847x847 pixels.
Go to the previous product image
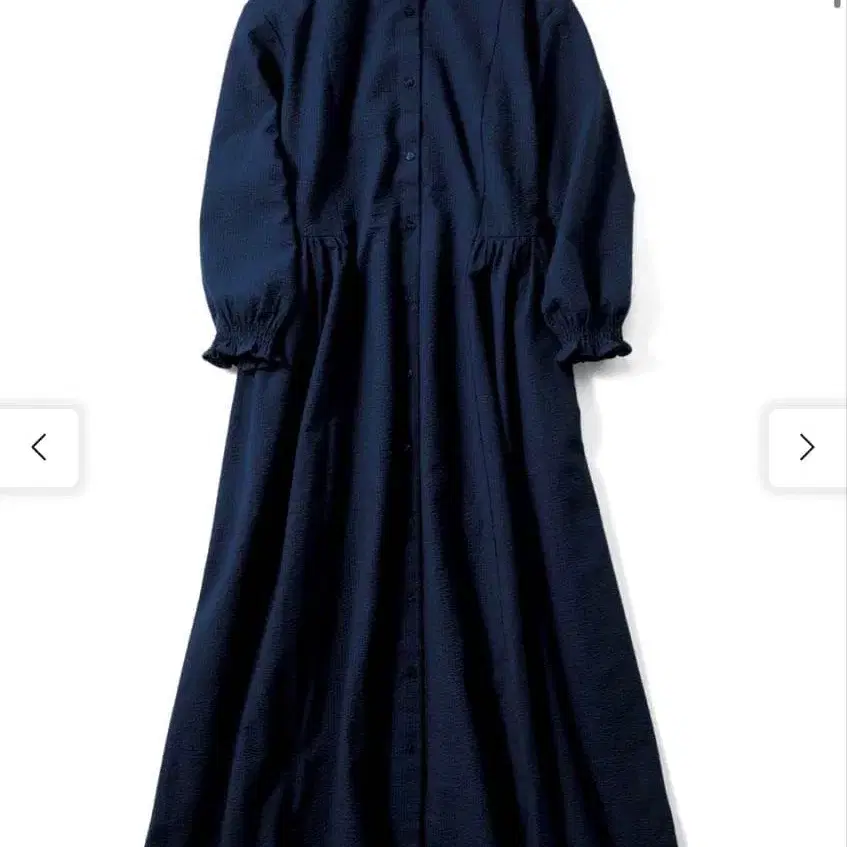point(39,447)
